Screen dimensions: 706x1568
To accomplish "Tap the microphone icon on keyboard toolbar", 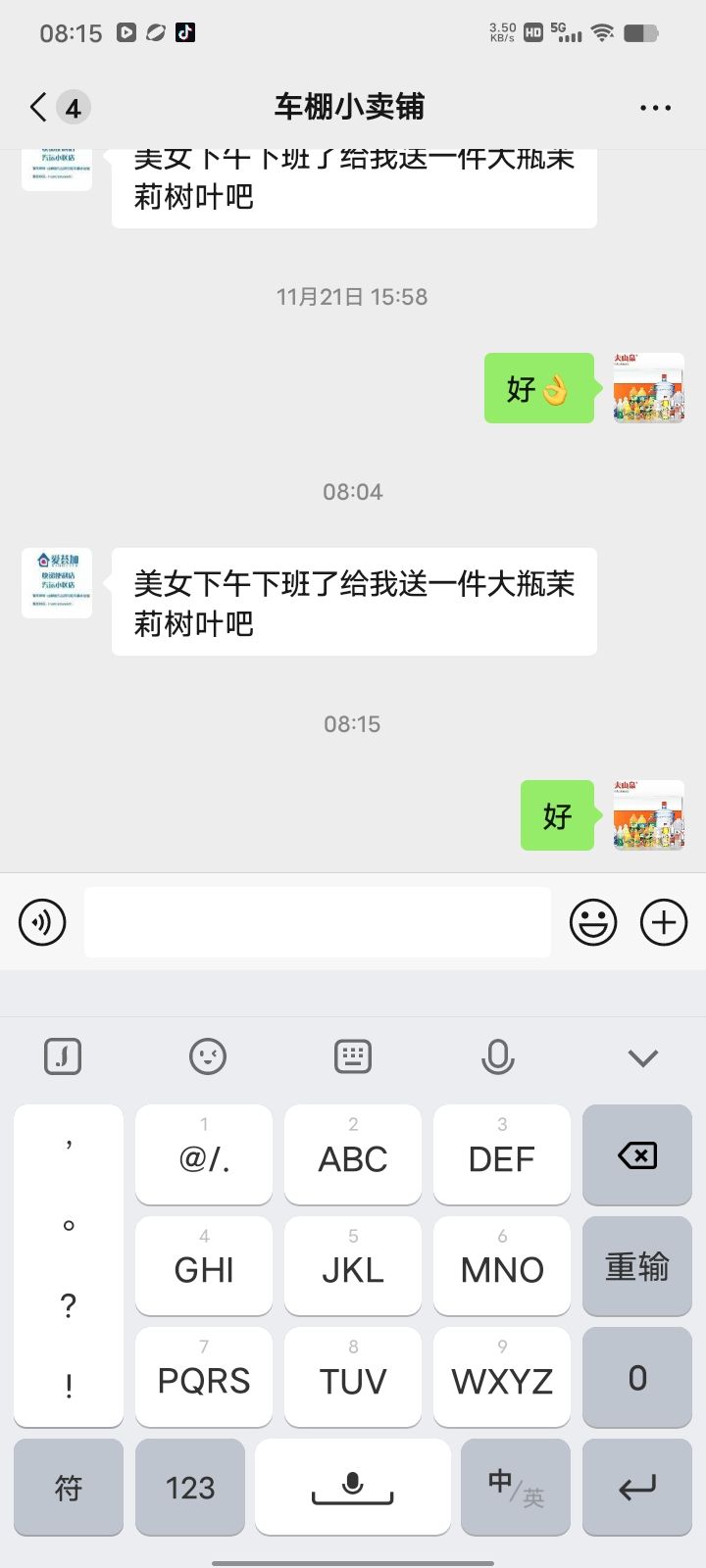I will [x=498, y=1056].
